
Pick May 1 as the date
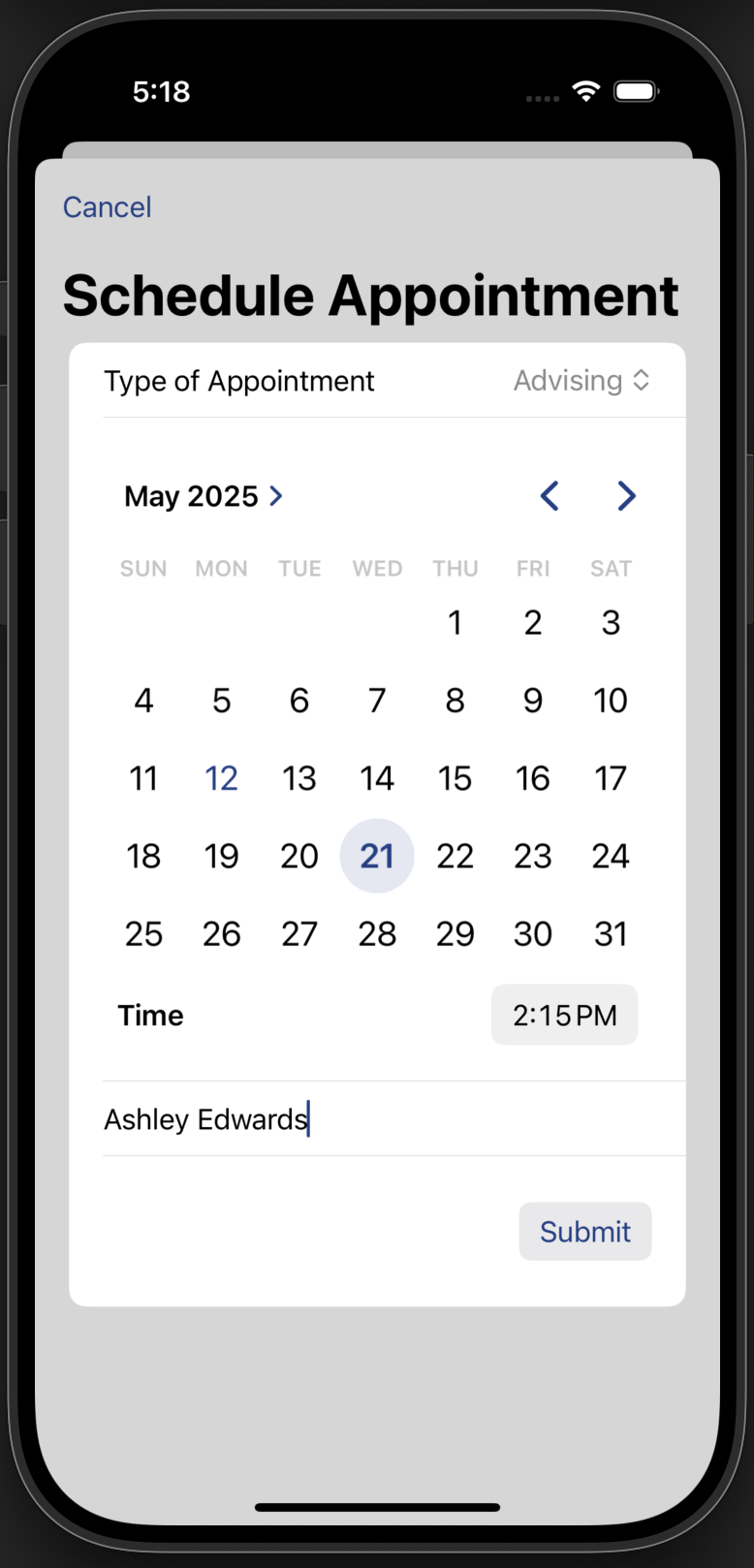455,622
